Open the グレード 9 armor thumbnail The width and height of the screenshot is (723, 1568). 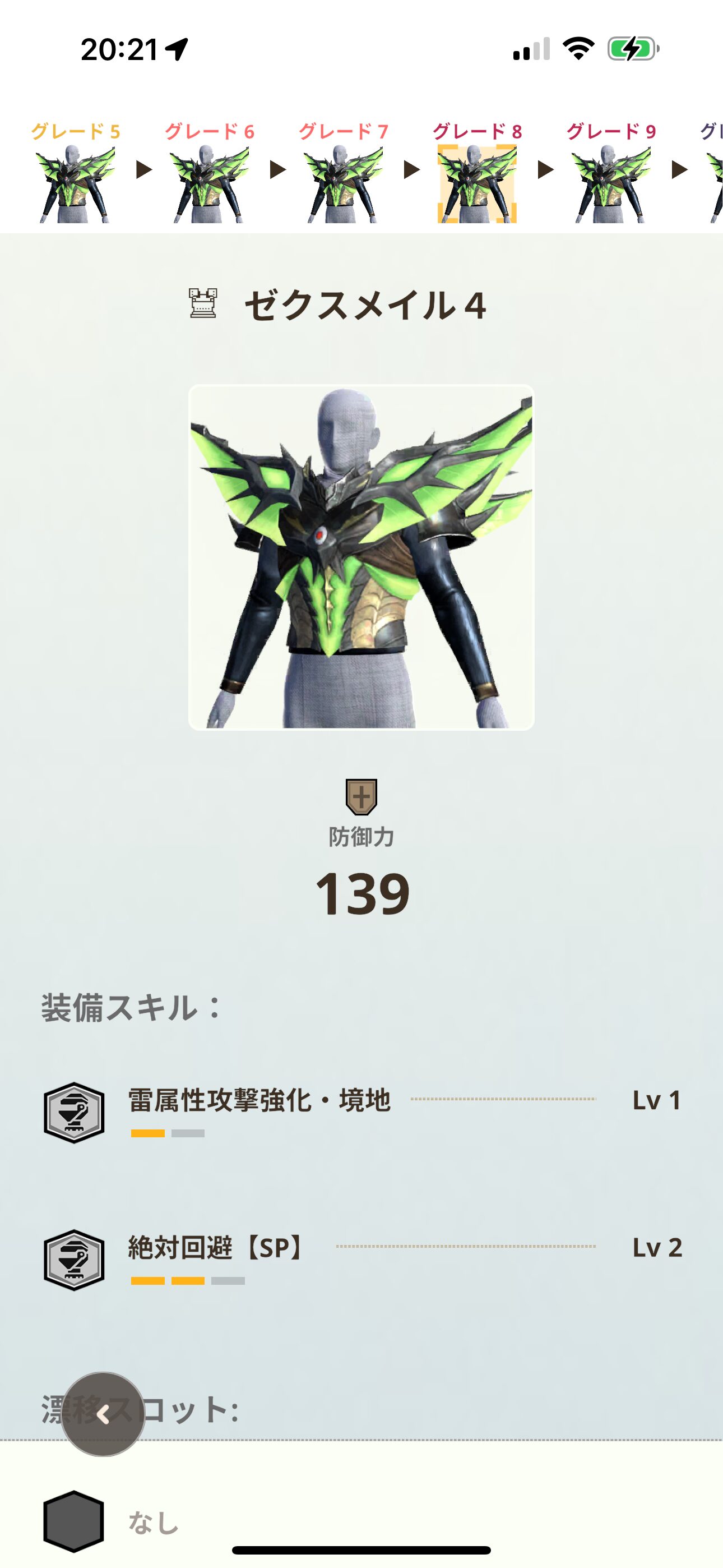coord(610,183)
